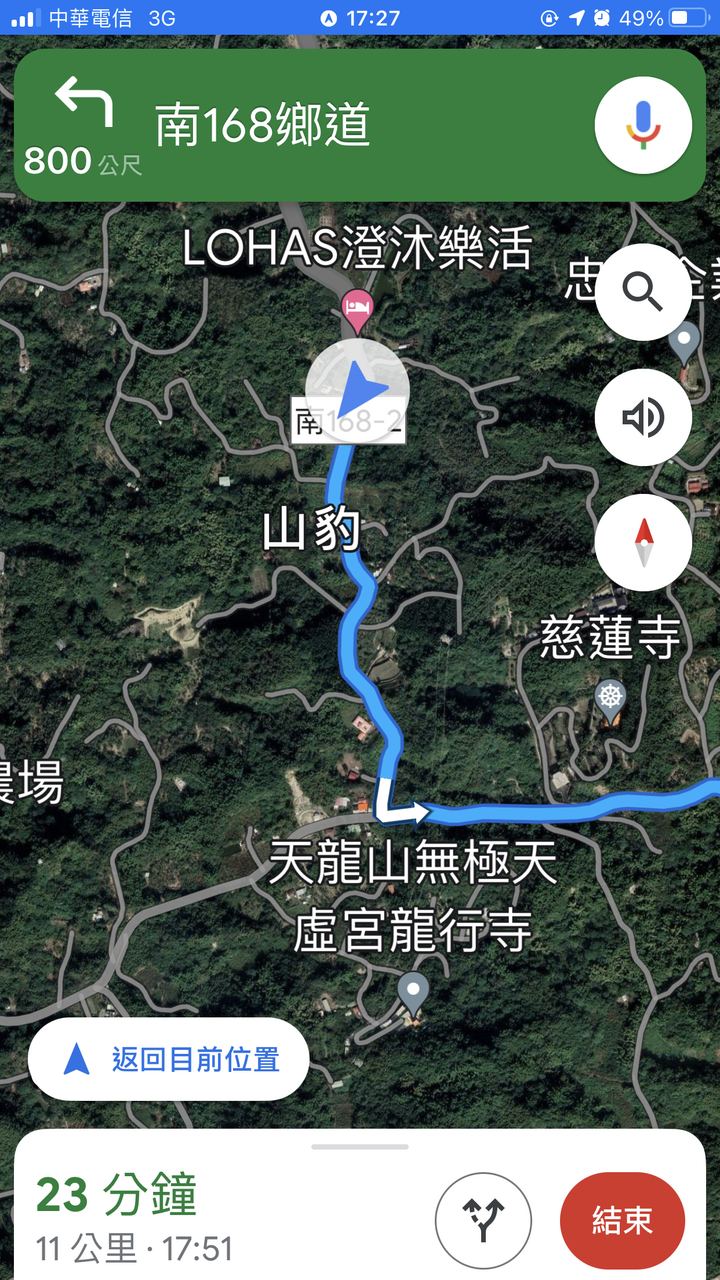Toggle voice guidance using the sound control
720x1280 pixels.
[643, 418]
